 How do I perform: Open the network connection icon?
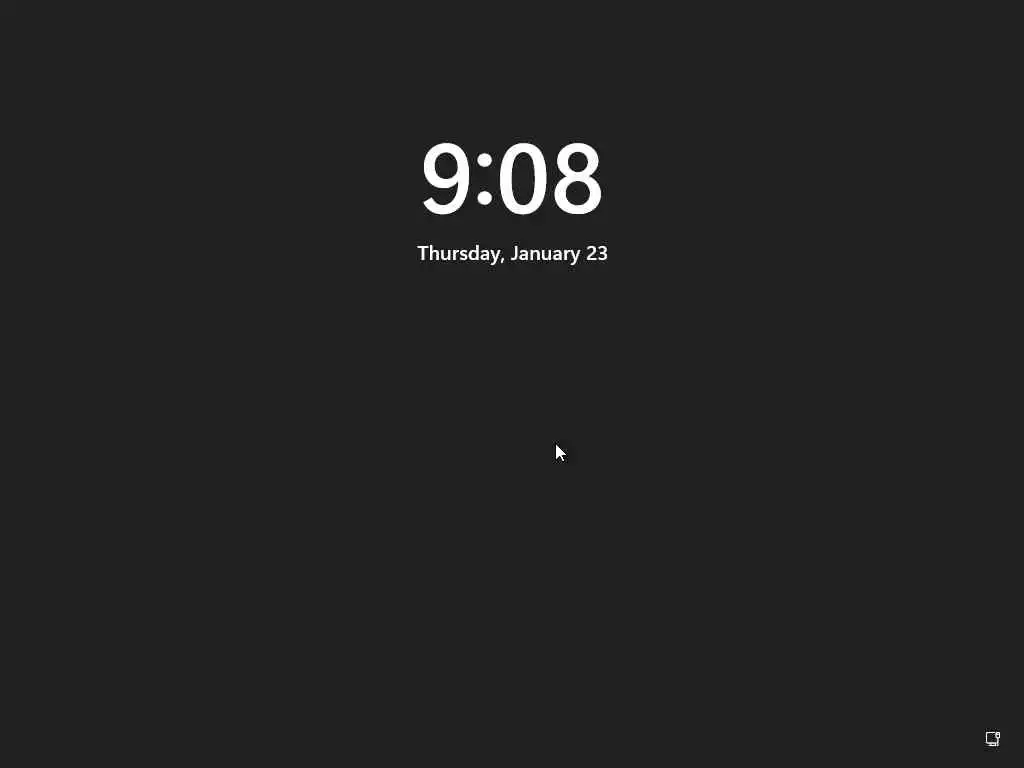[992, 739]
